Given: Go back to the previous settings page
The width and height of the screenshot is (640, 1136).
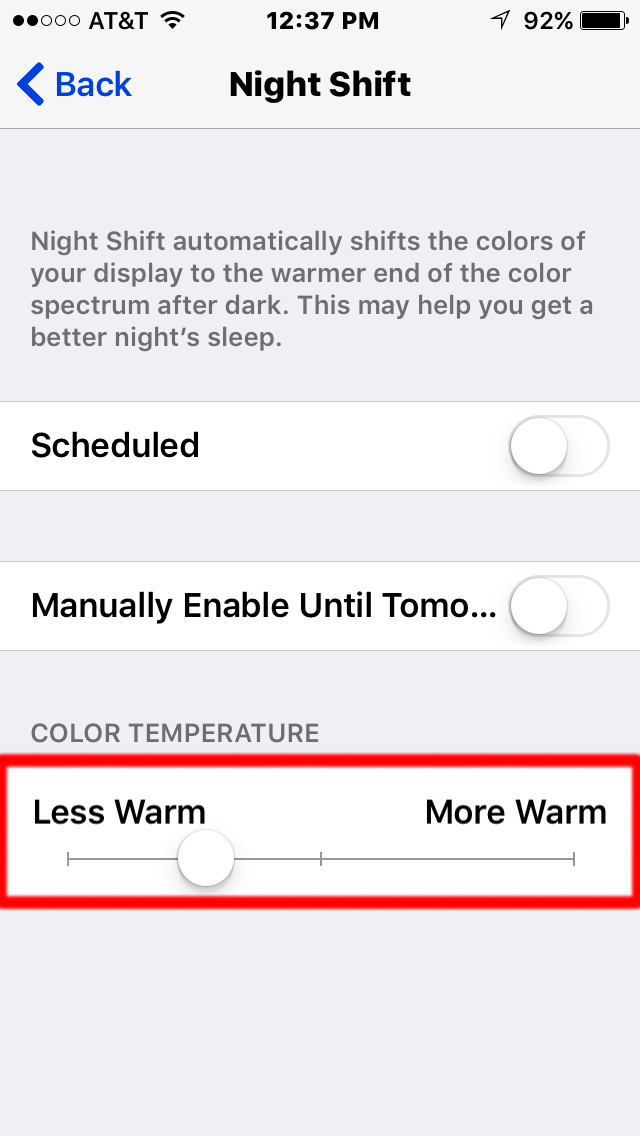Looking at the screenshot, I should point(74,84).
